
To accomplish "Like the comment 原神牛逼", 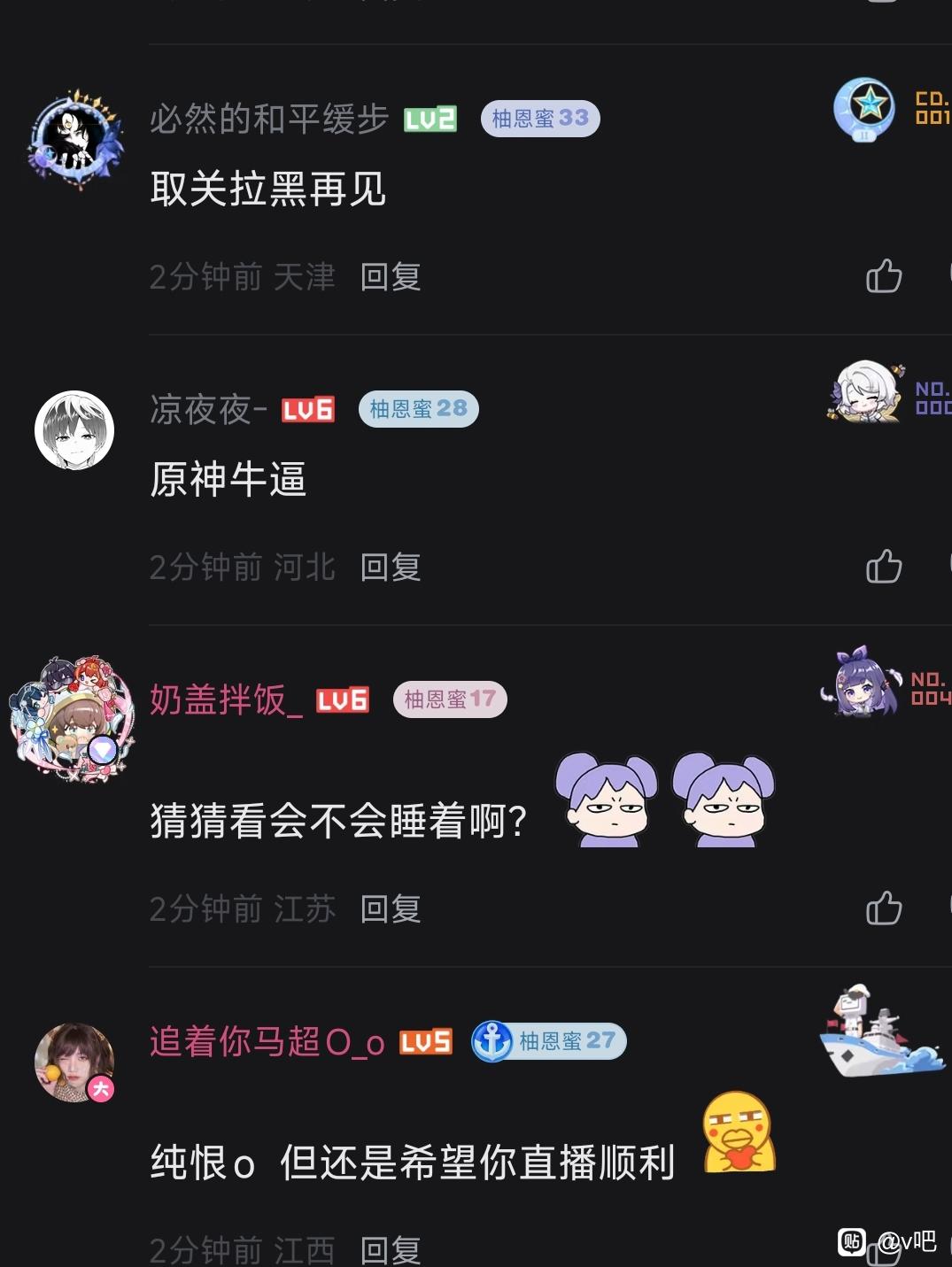I will pos(883,567).
